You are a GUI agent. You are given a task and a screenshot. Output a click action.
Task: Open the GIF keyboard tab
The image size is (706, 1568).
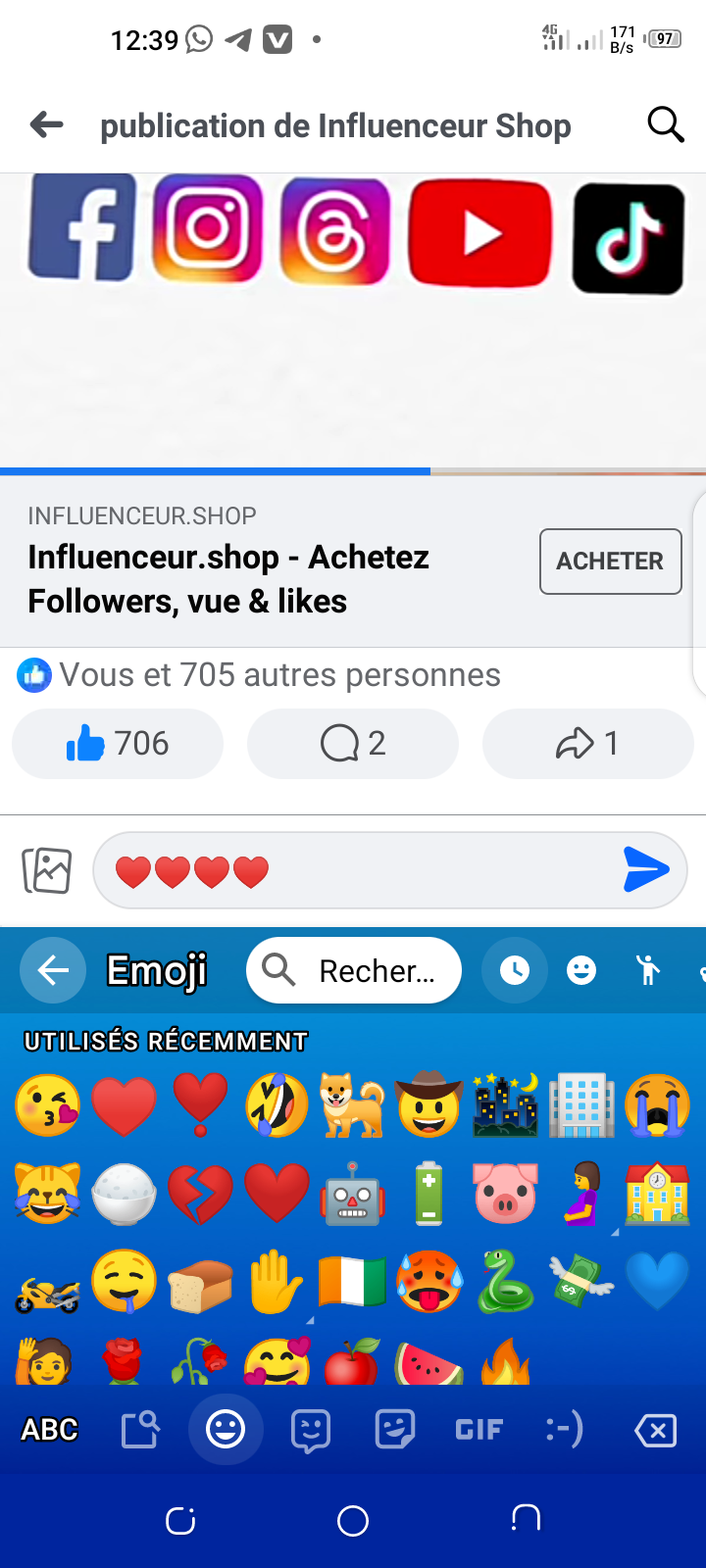click(x=479, y=1430)
